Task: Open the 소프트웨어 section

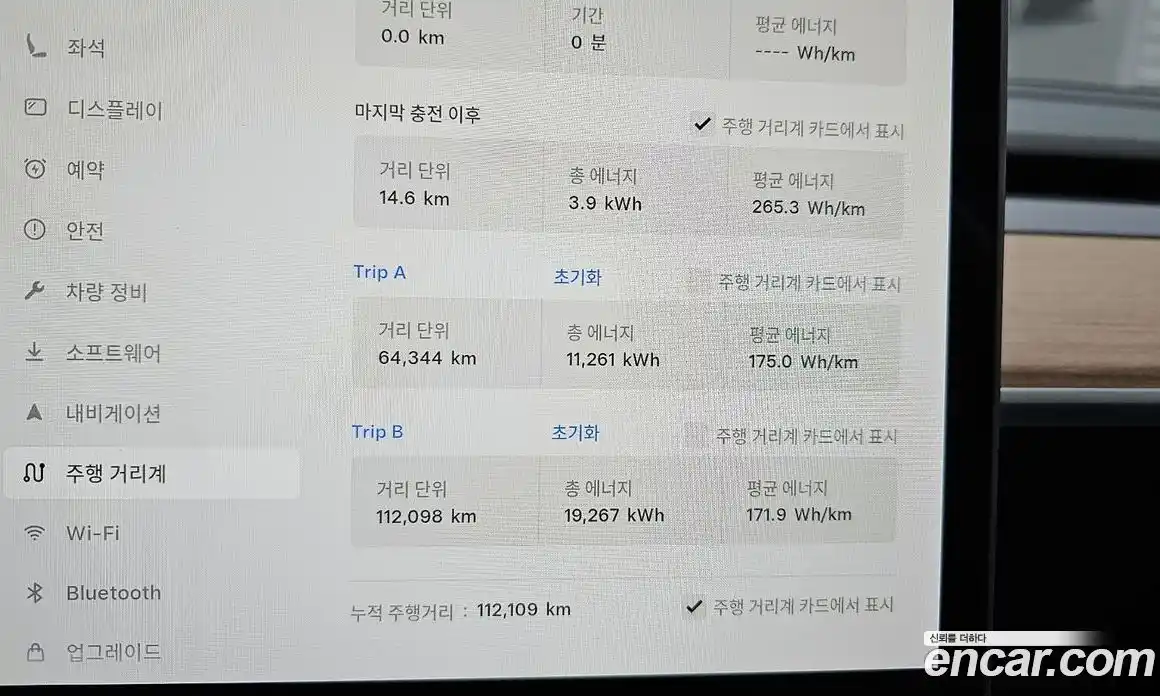Action: (x=113, y=353)
